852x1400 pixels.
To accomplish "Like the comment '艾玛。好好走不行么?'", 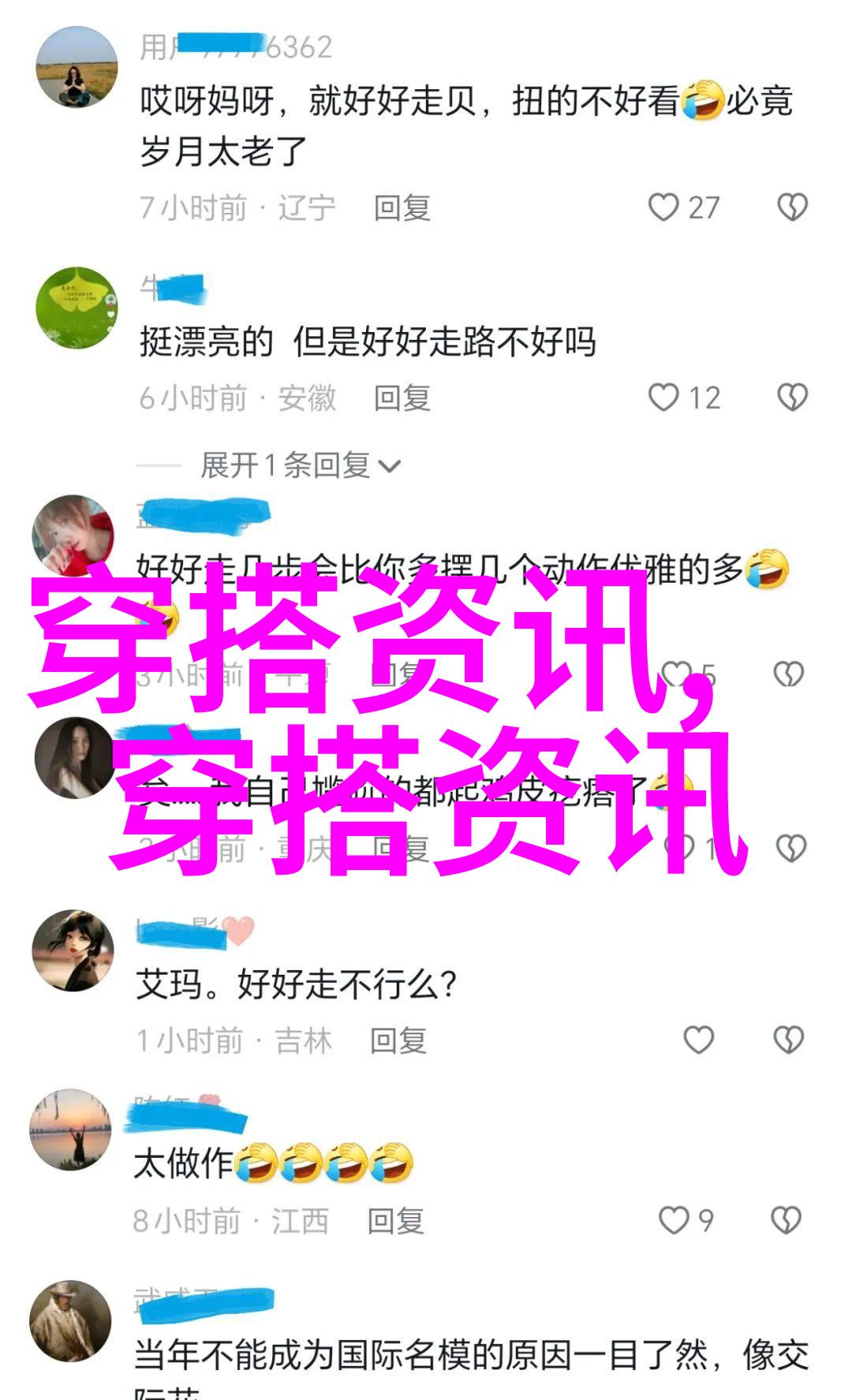I will click(698, 1040).
